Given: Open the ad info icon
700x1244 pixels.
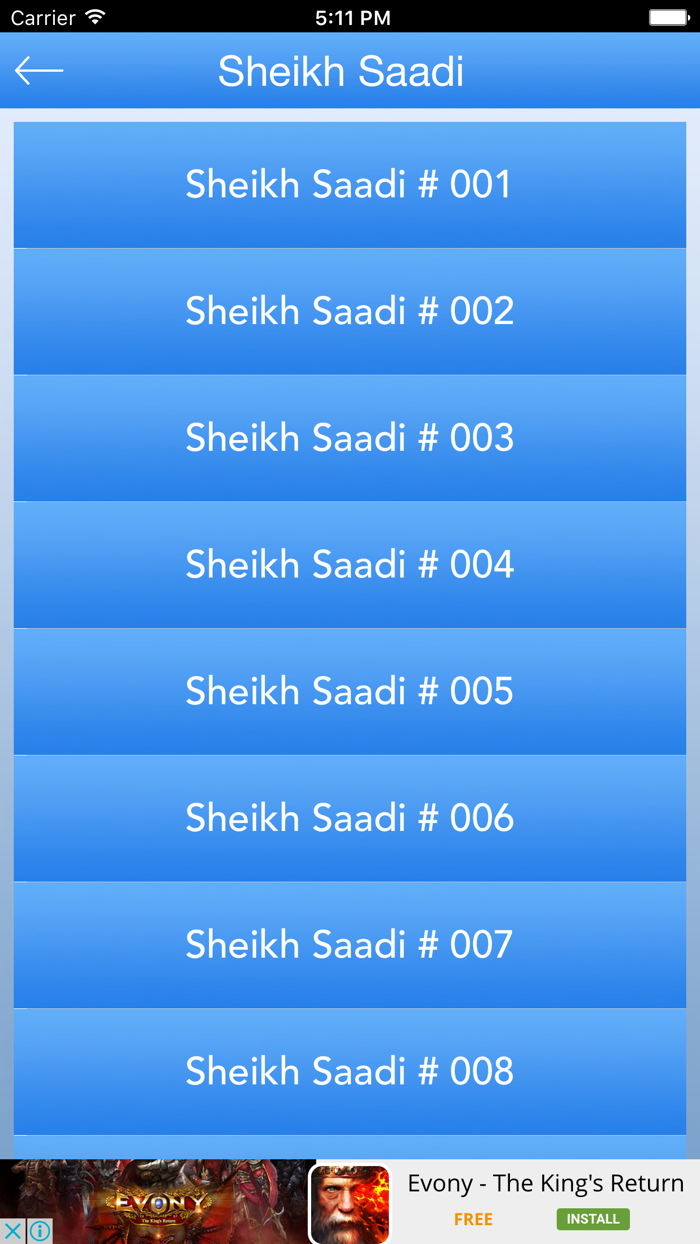Looking at the screenshot, I should click(39, 1231).
